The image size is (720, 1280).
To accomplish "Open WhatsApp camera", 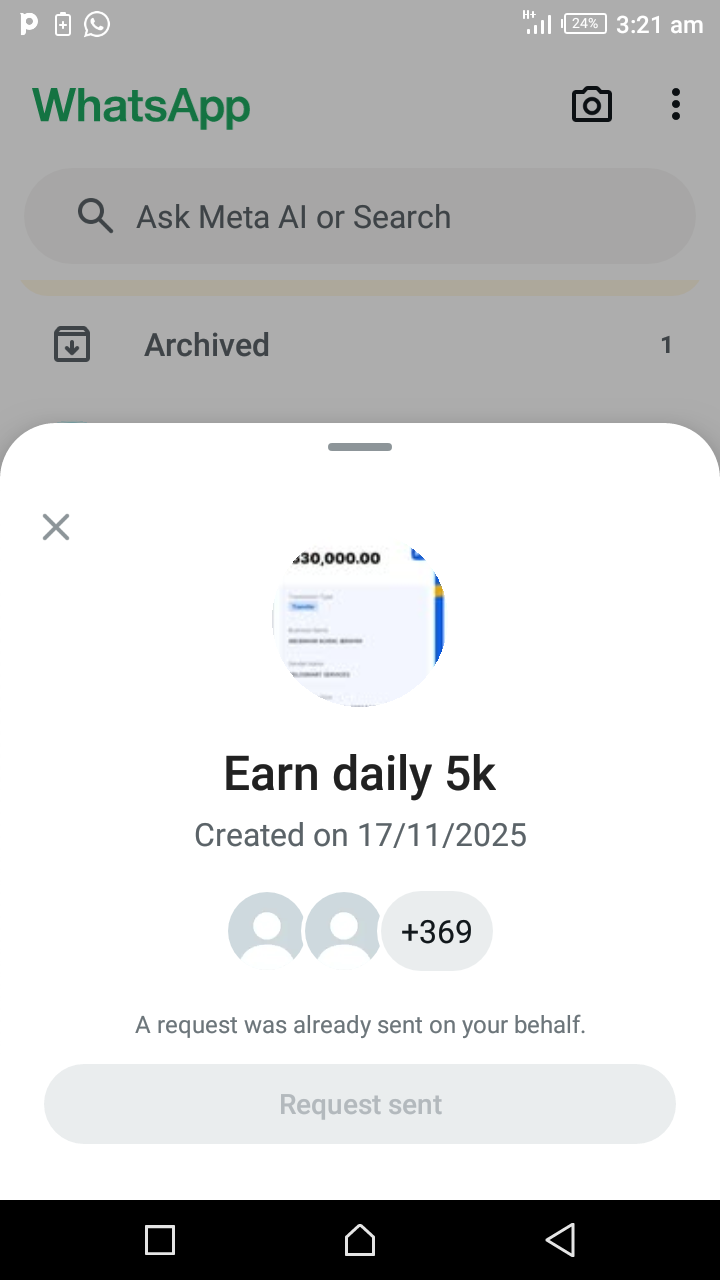I will (591, 105).
